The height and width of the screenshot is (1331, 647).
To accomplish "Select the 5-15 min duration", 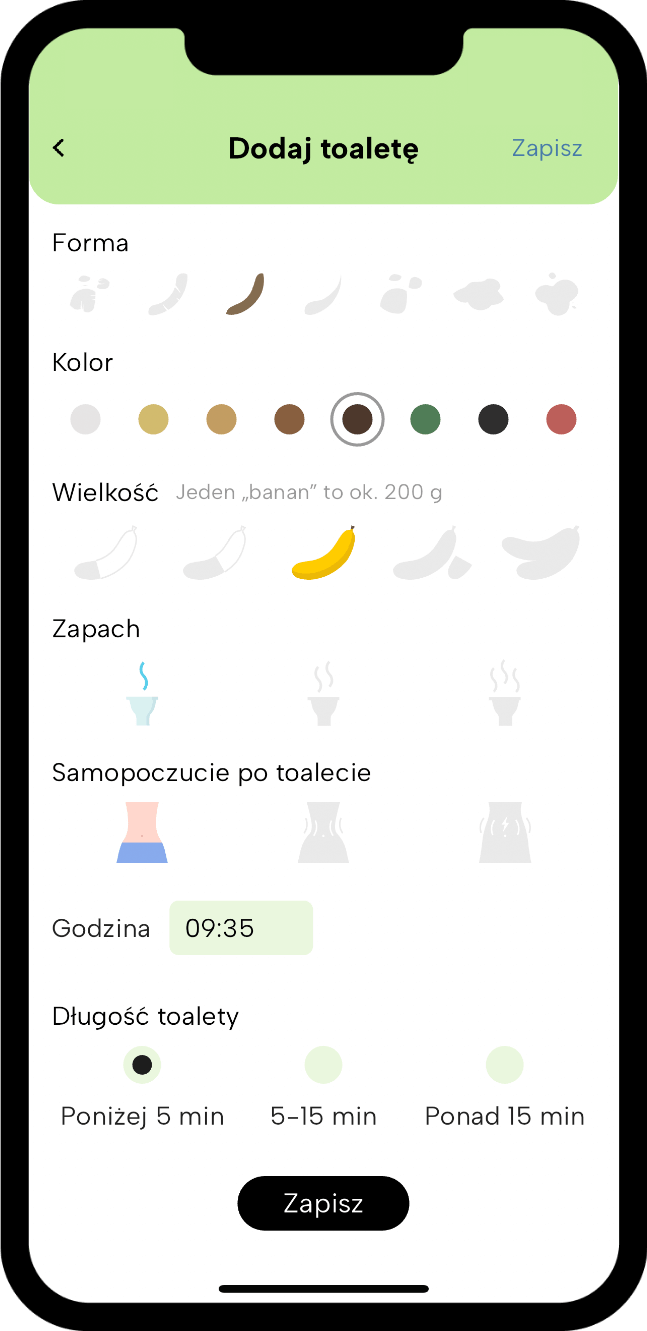I will point(323,1065).
